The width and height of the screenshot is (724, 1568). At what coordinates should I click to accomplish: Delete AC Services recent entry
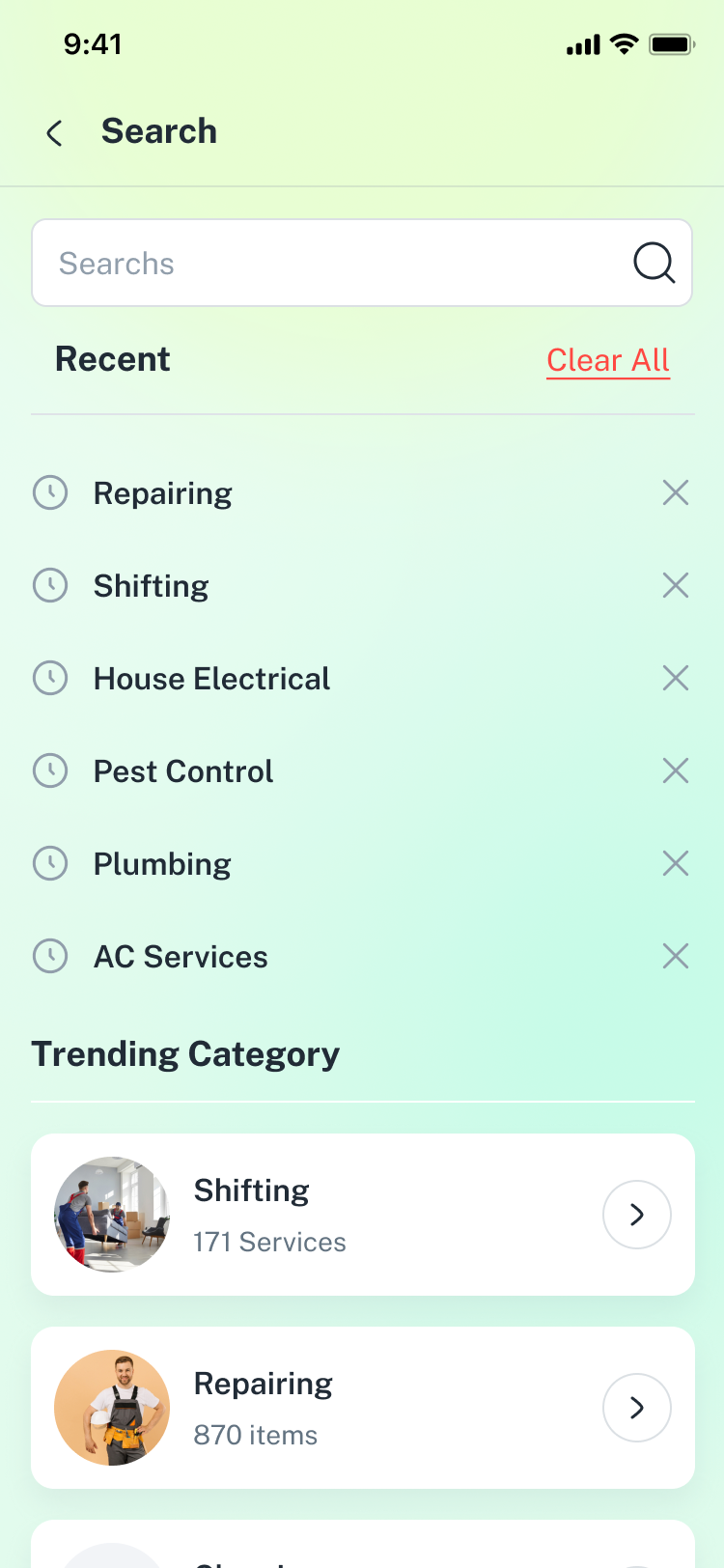[x=676, y=957]
